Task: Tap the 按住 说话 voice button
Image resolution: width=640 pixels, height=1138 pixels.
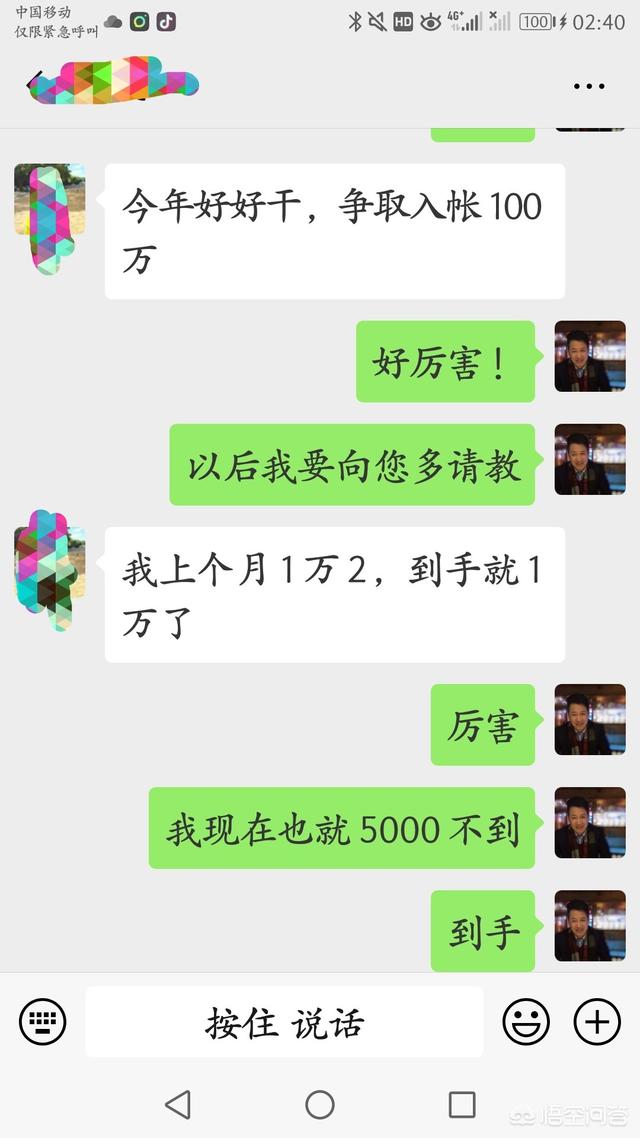Action: pyautogui.click(x=284, y=1022)
